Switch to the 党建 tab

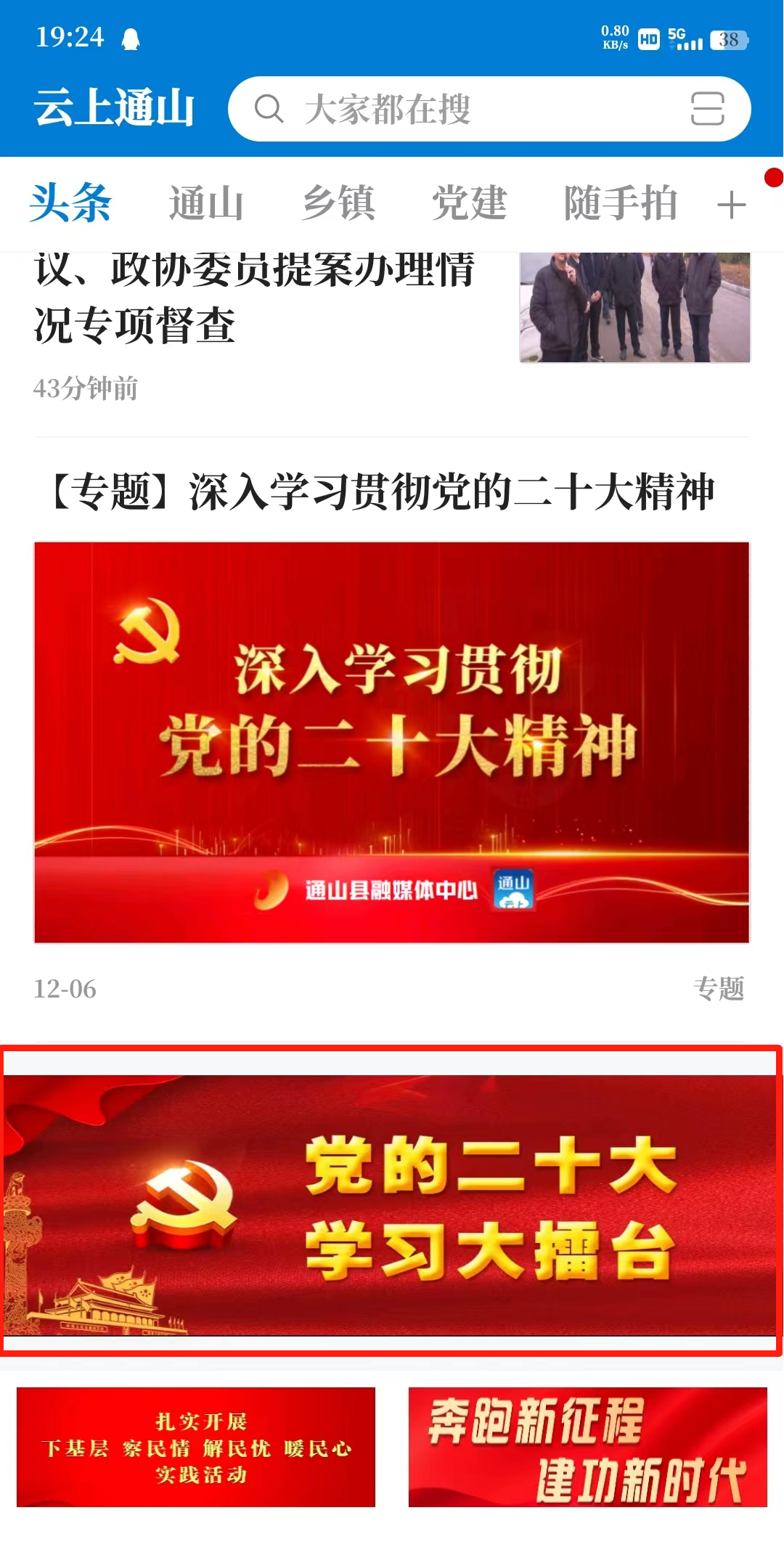point(469,203)
